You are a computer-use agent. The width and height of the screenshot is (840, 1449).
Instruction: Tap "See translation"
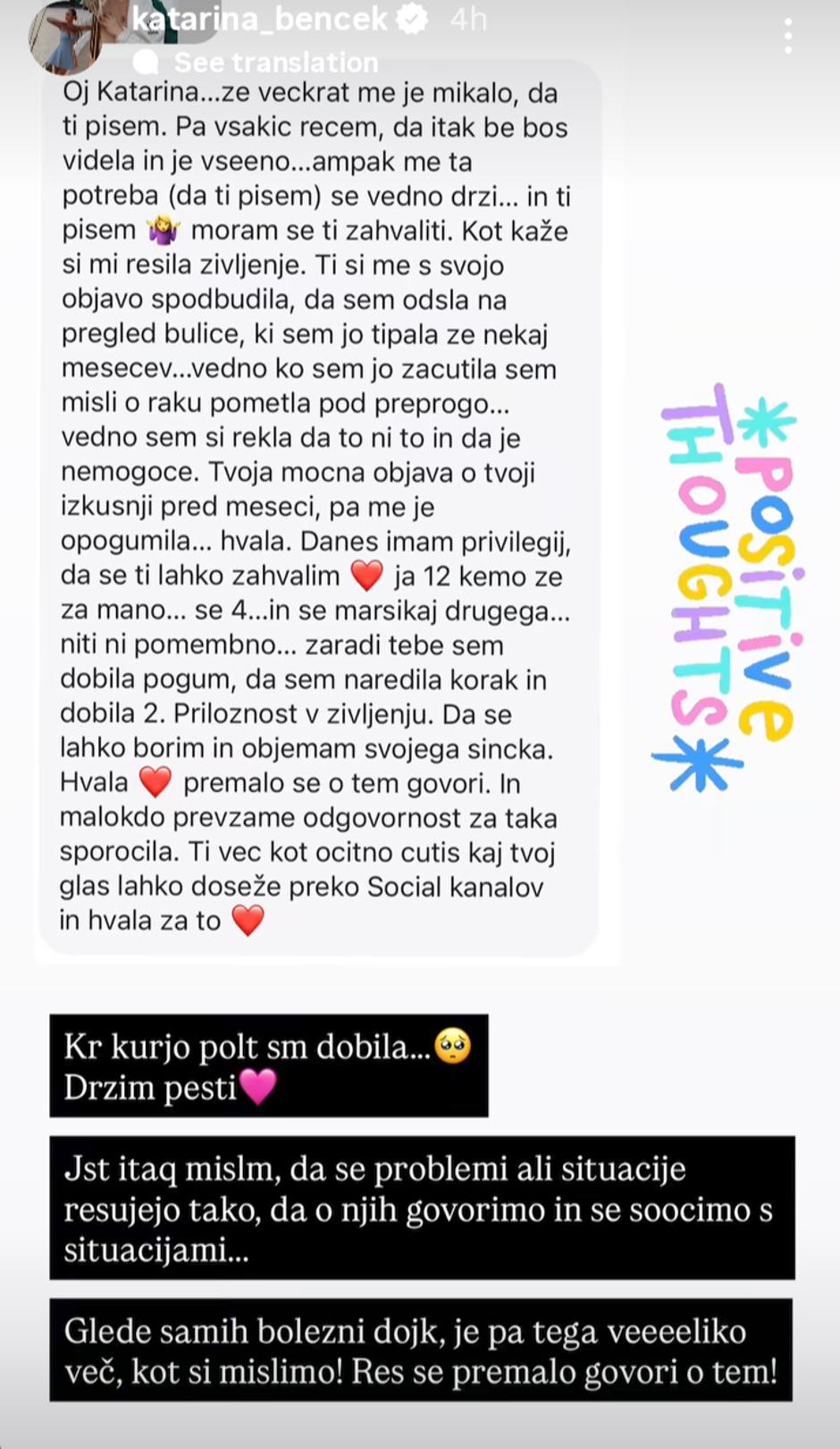277,62
